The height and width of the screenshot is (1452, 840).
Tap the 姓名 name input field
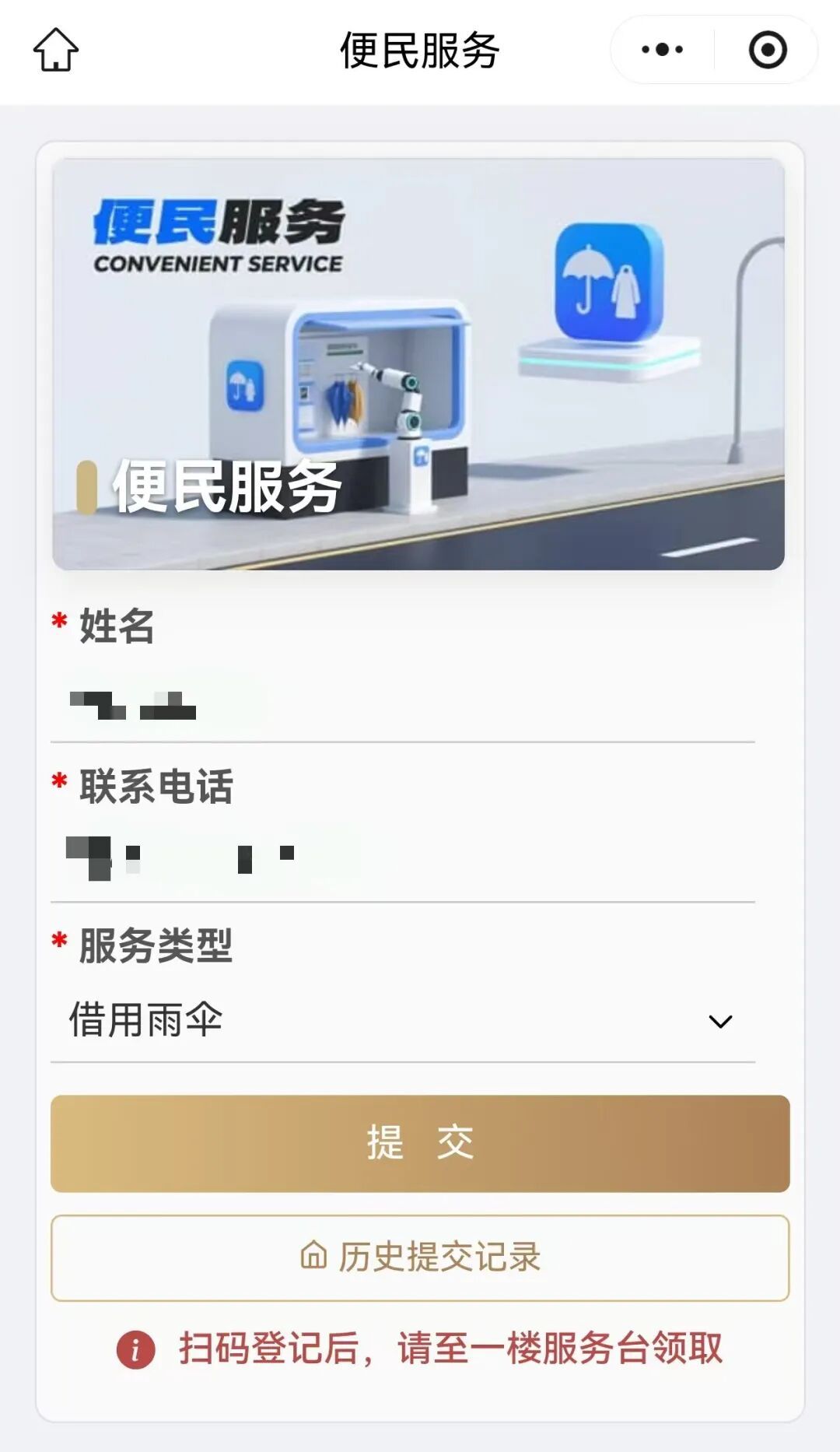coord(402,707)
